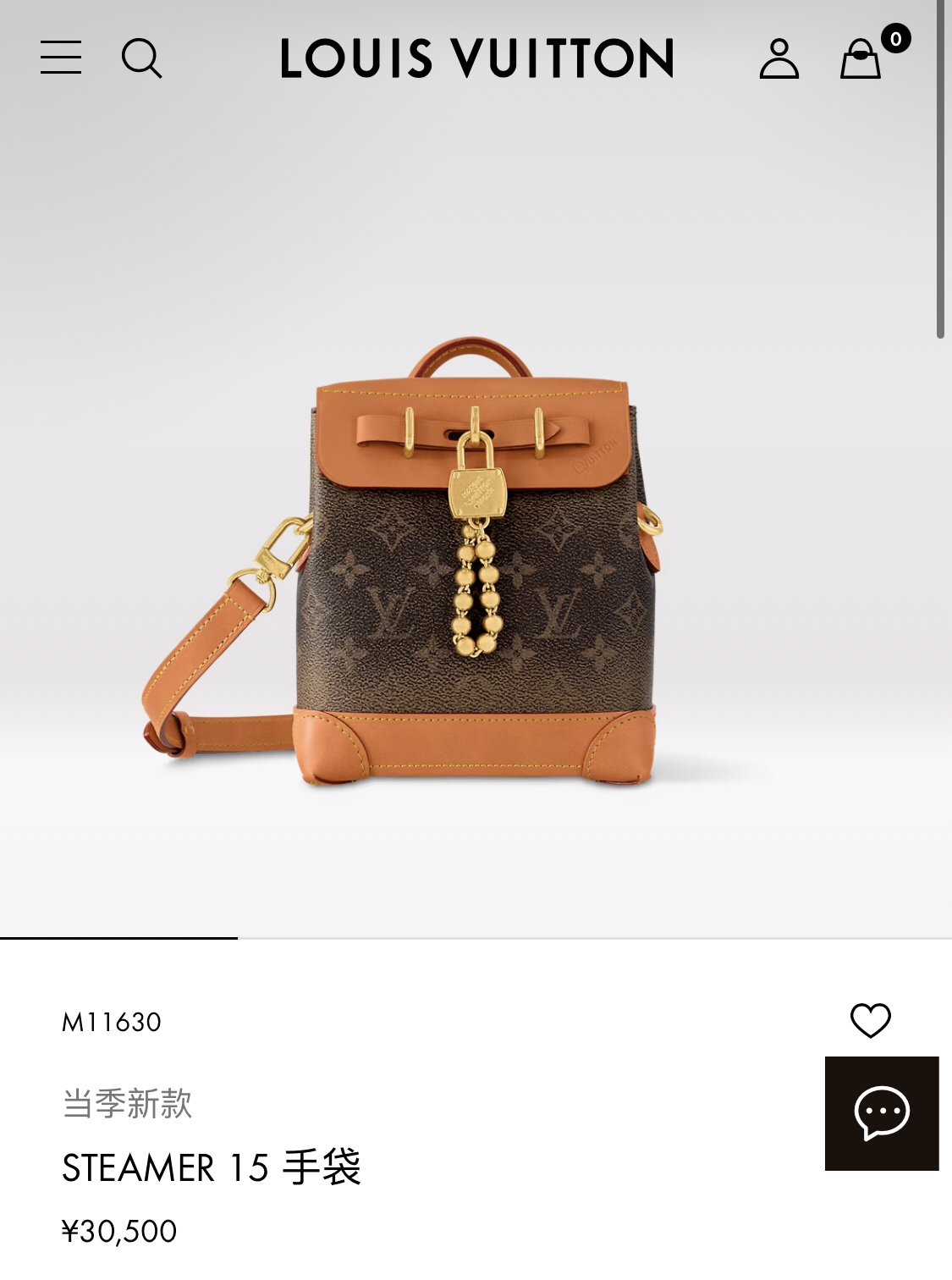
Task: View the shopping bag
Action: [861, 59]
